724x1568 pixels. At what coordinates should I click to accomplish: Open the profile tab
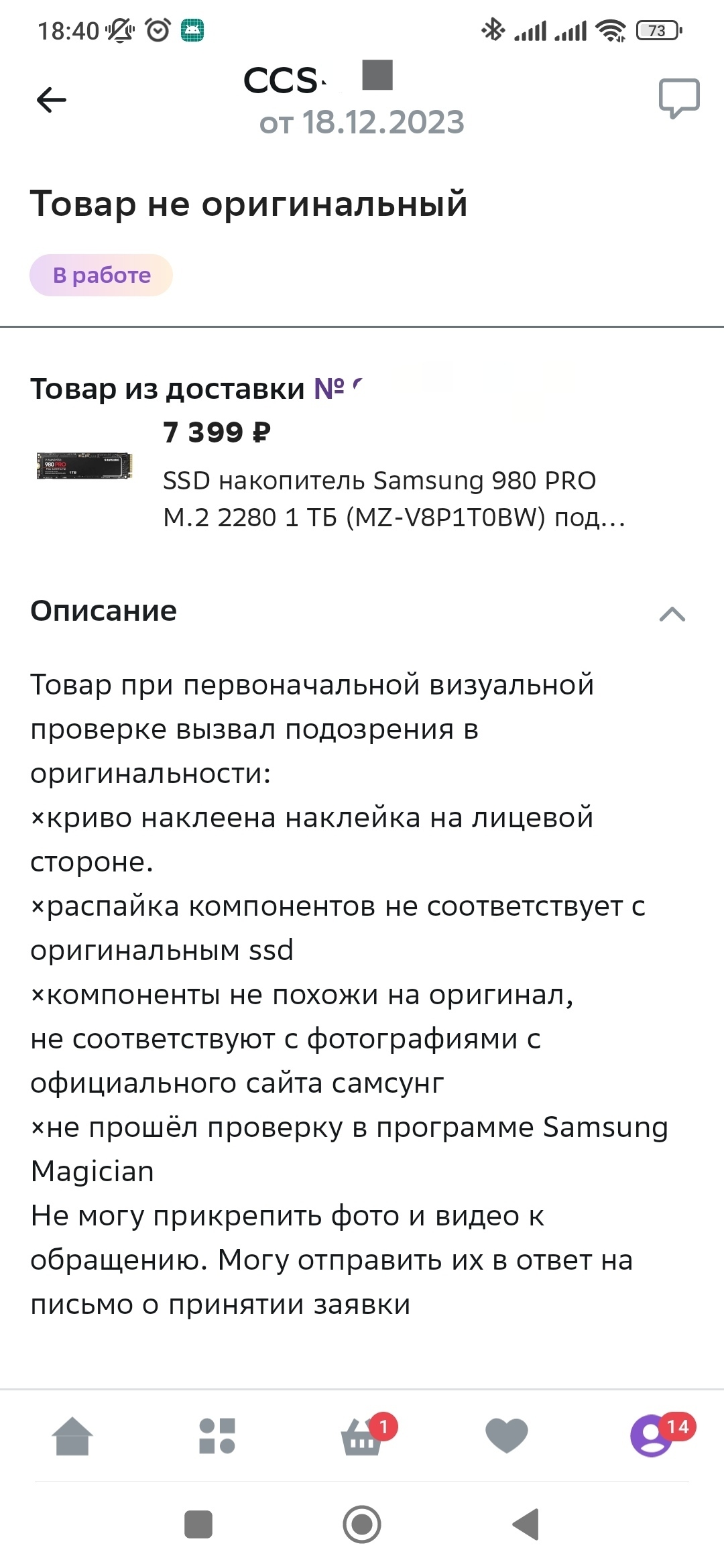tap(652, 1436)
